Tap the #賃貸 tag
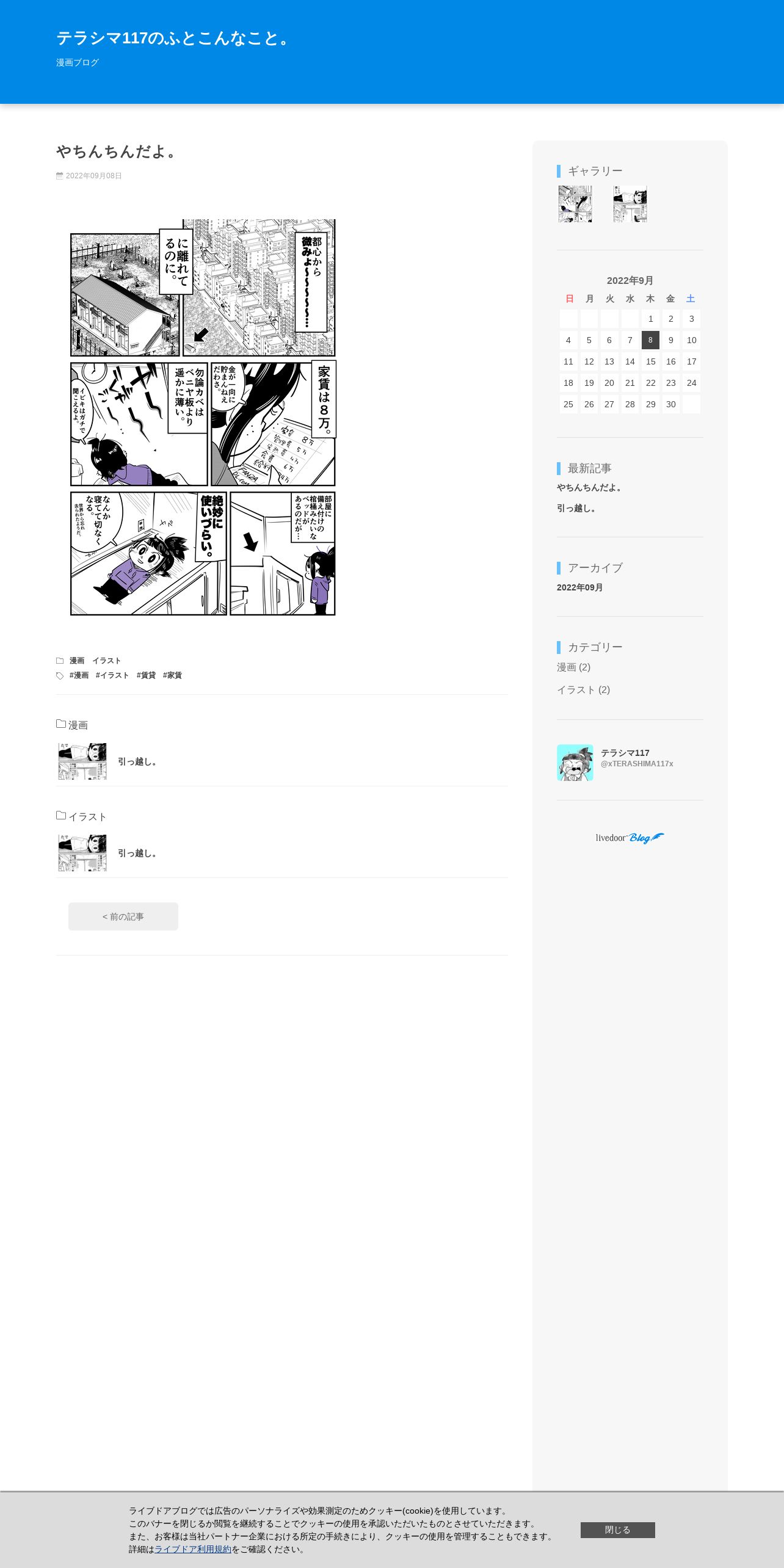Viewport: 784px width, 1568px height. [x=146, y=675]
